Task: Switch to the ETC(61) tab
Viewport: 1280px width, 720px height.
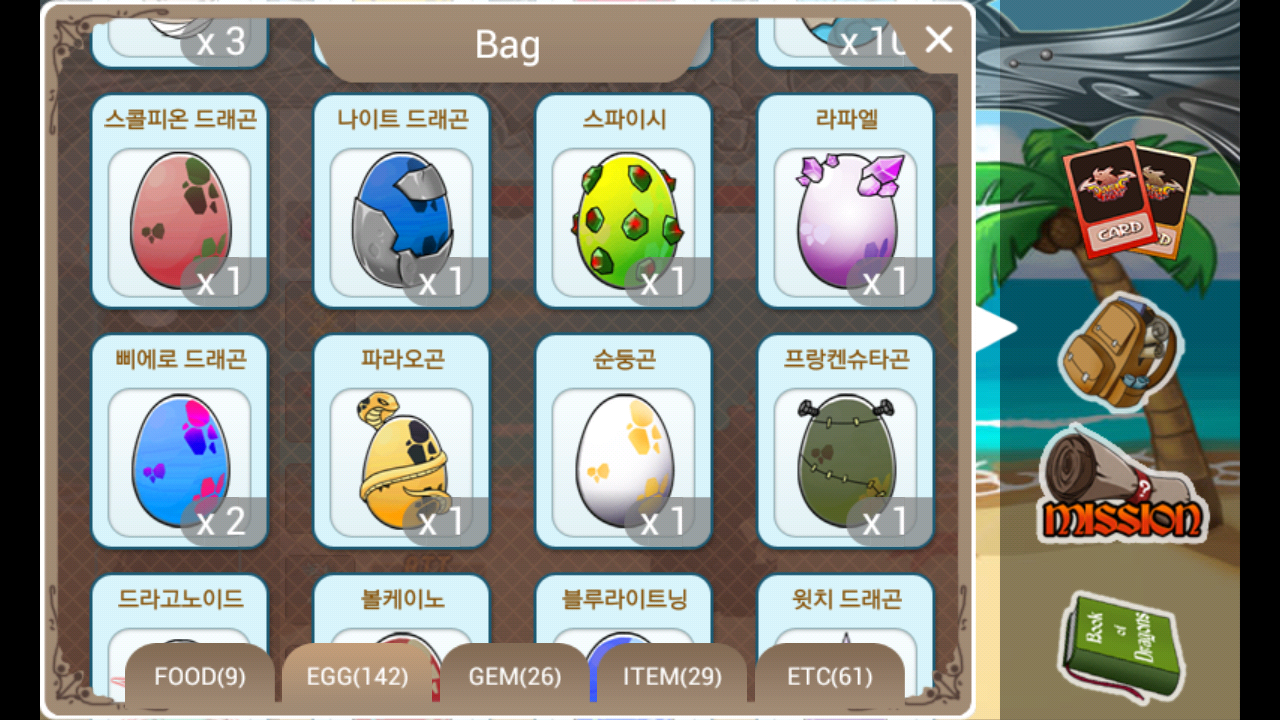Action: pos(829,677)
